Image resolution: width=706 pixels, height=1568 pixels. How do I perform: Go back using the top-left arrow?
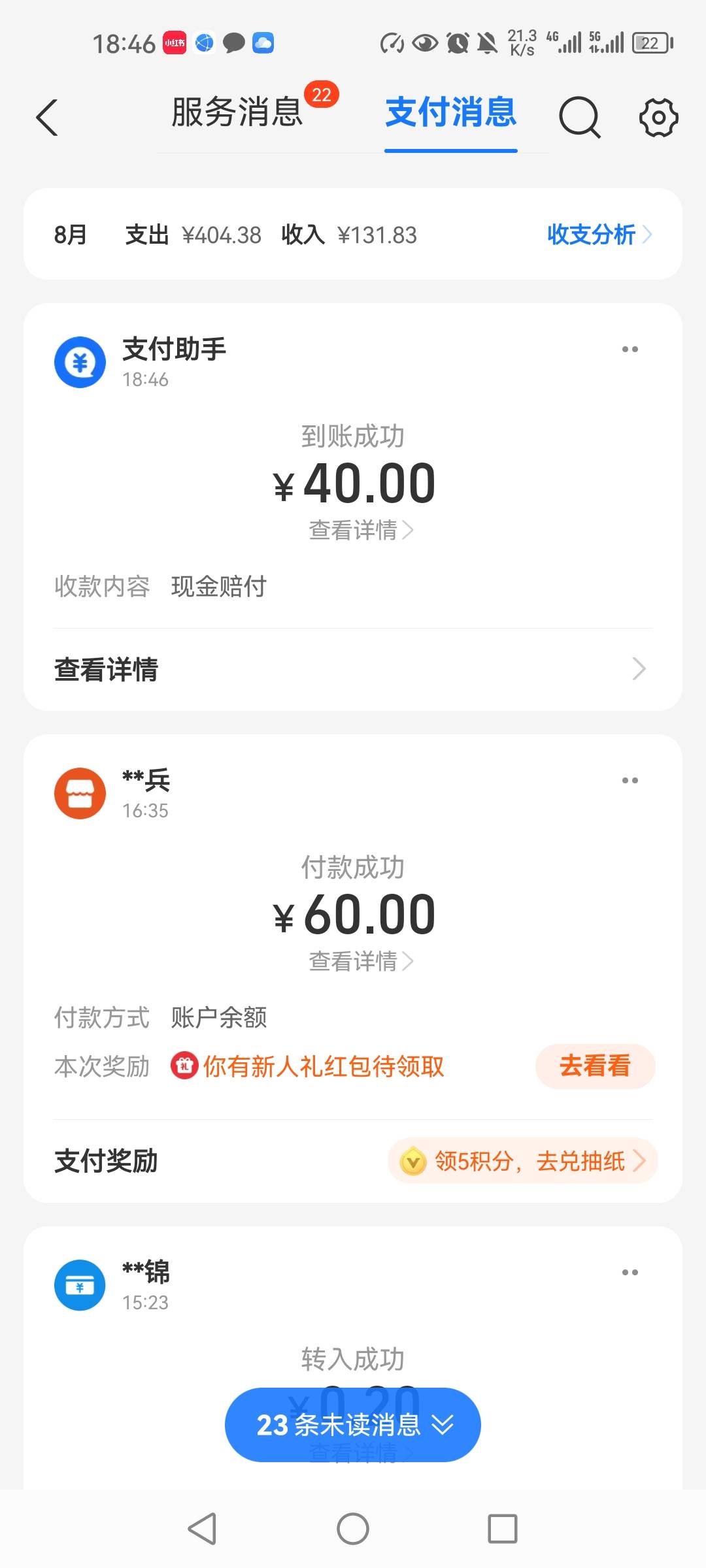tap(46, 118)
